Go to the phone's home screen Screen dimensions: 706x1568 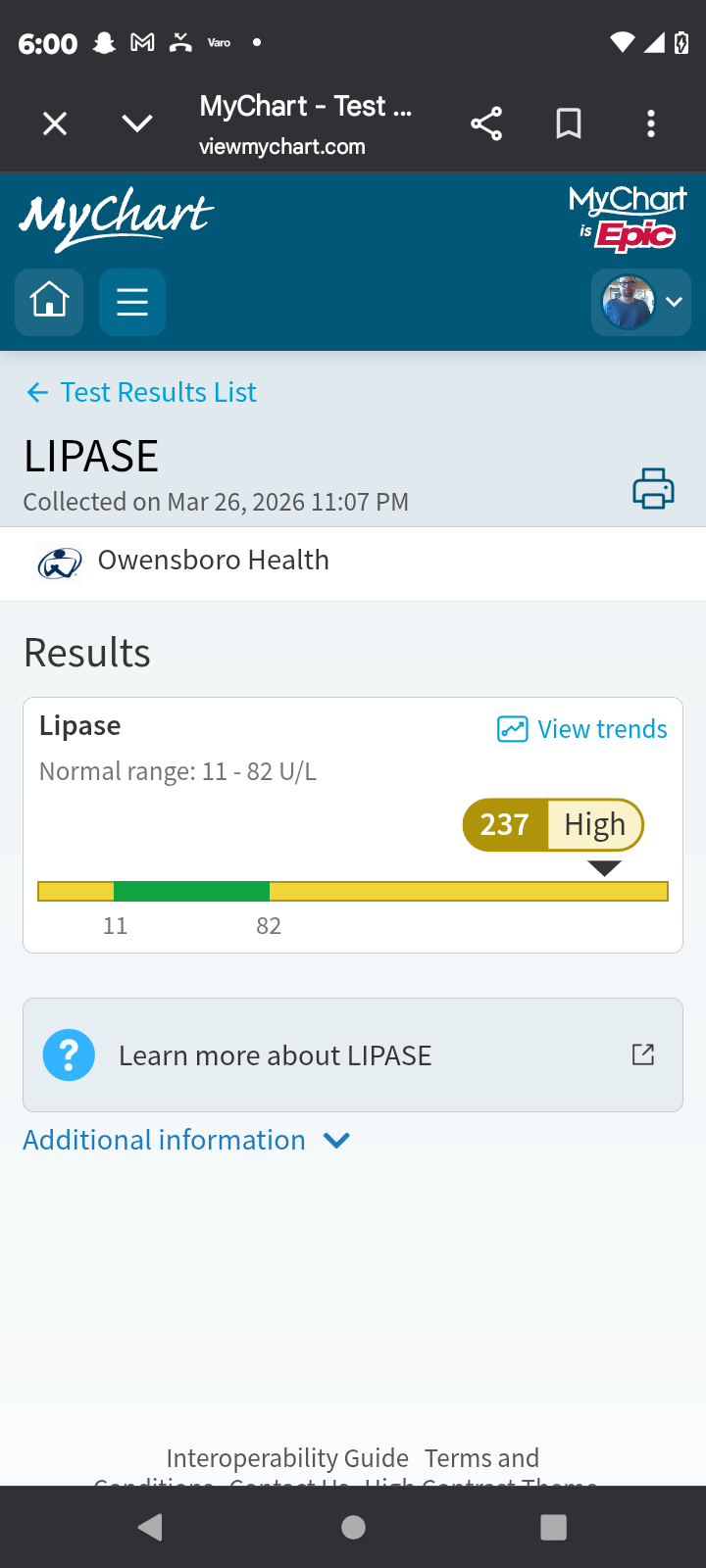pos(353,1527)
